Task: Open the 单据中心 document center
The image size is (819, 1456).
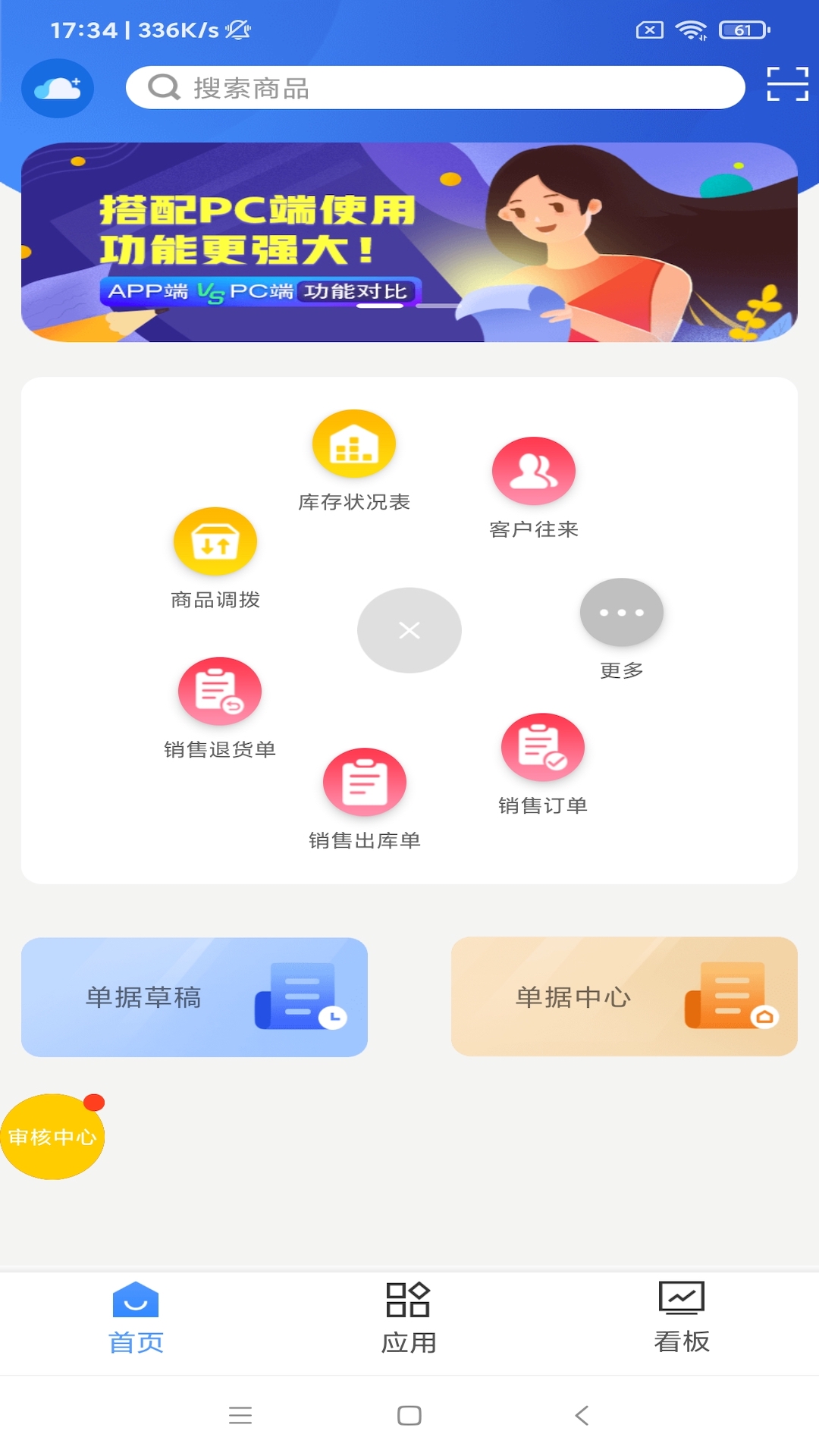Action: pos(623,997)
